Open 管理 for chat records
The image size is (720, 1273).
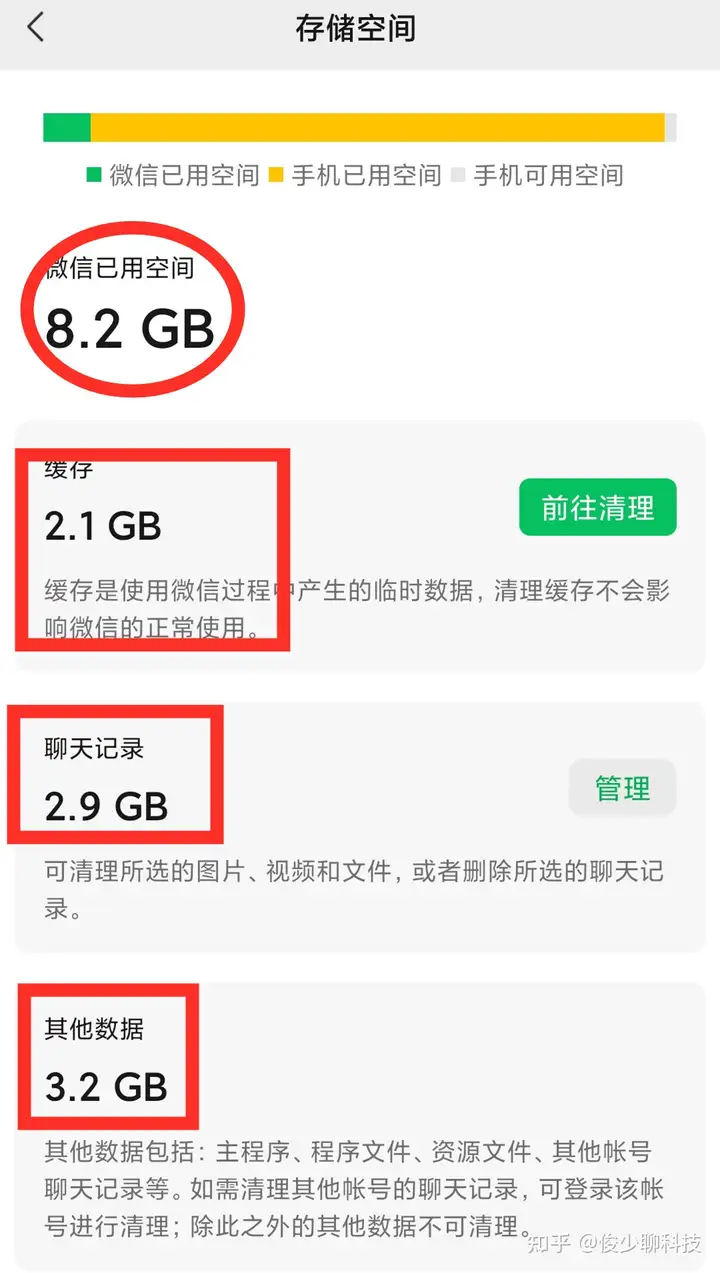pyautogui.click(x=622, y=788)
